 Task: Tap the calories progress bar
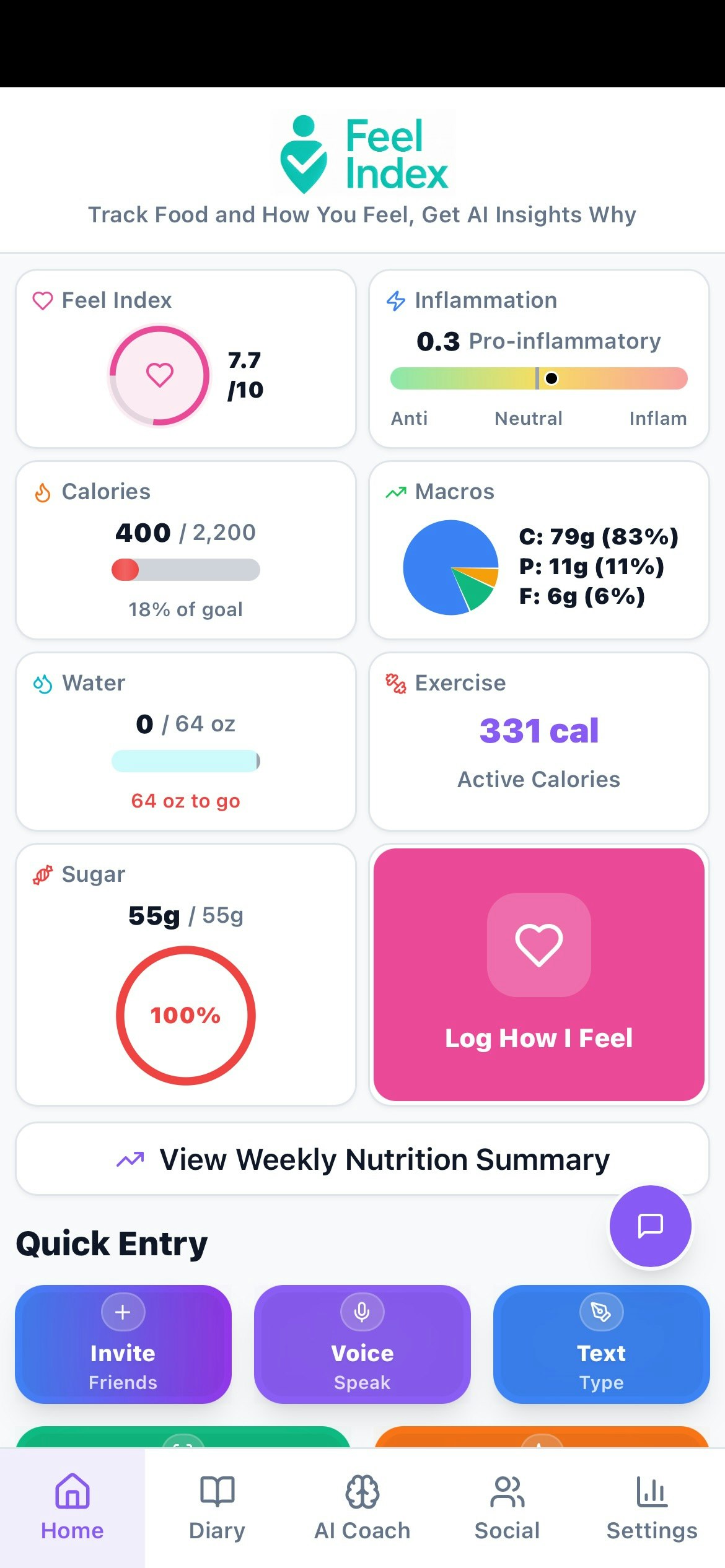coord(186,570)
